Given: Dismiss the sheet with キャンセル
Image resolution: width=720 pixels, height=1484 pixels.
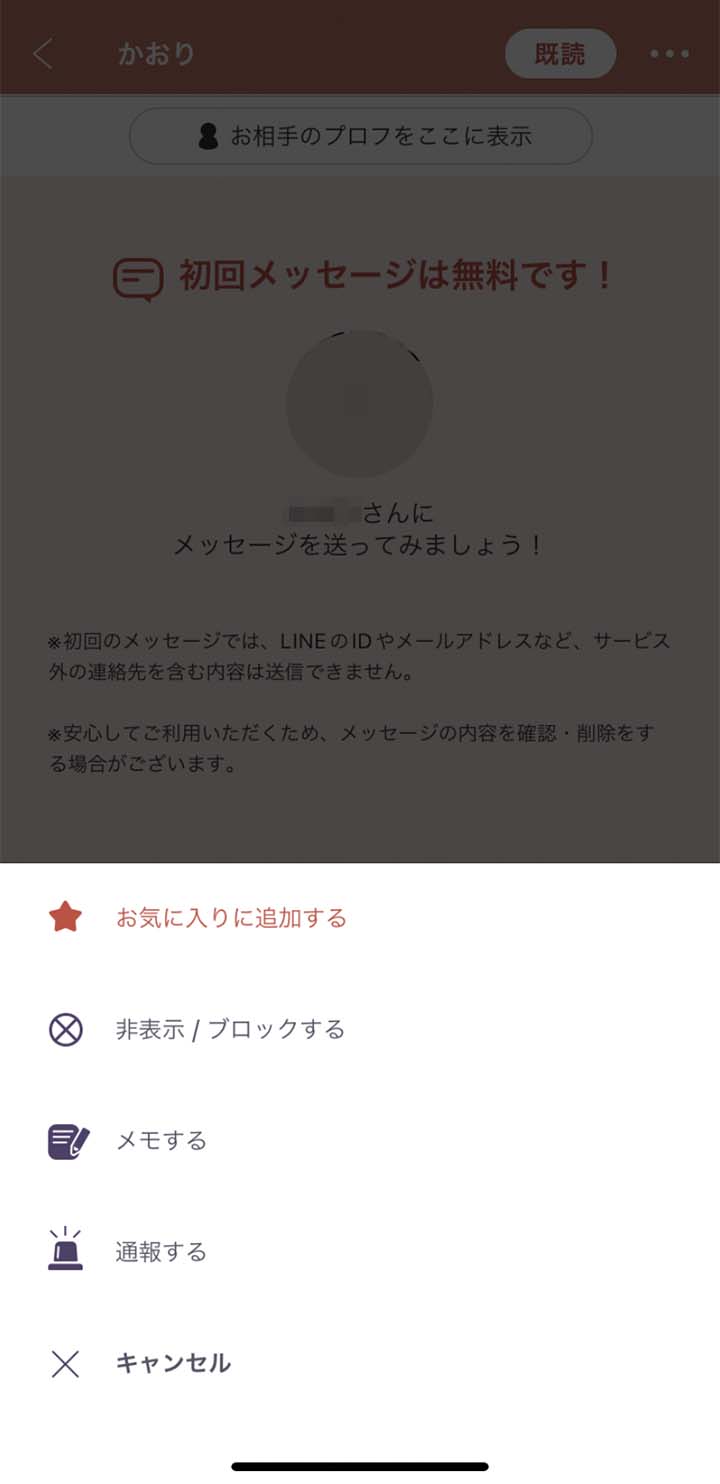Looking at the screenshot, I should tap(360, 1363).
